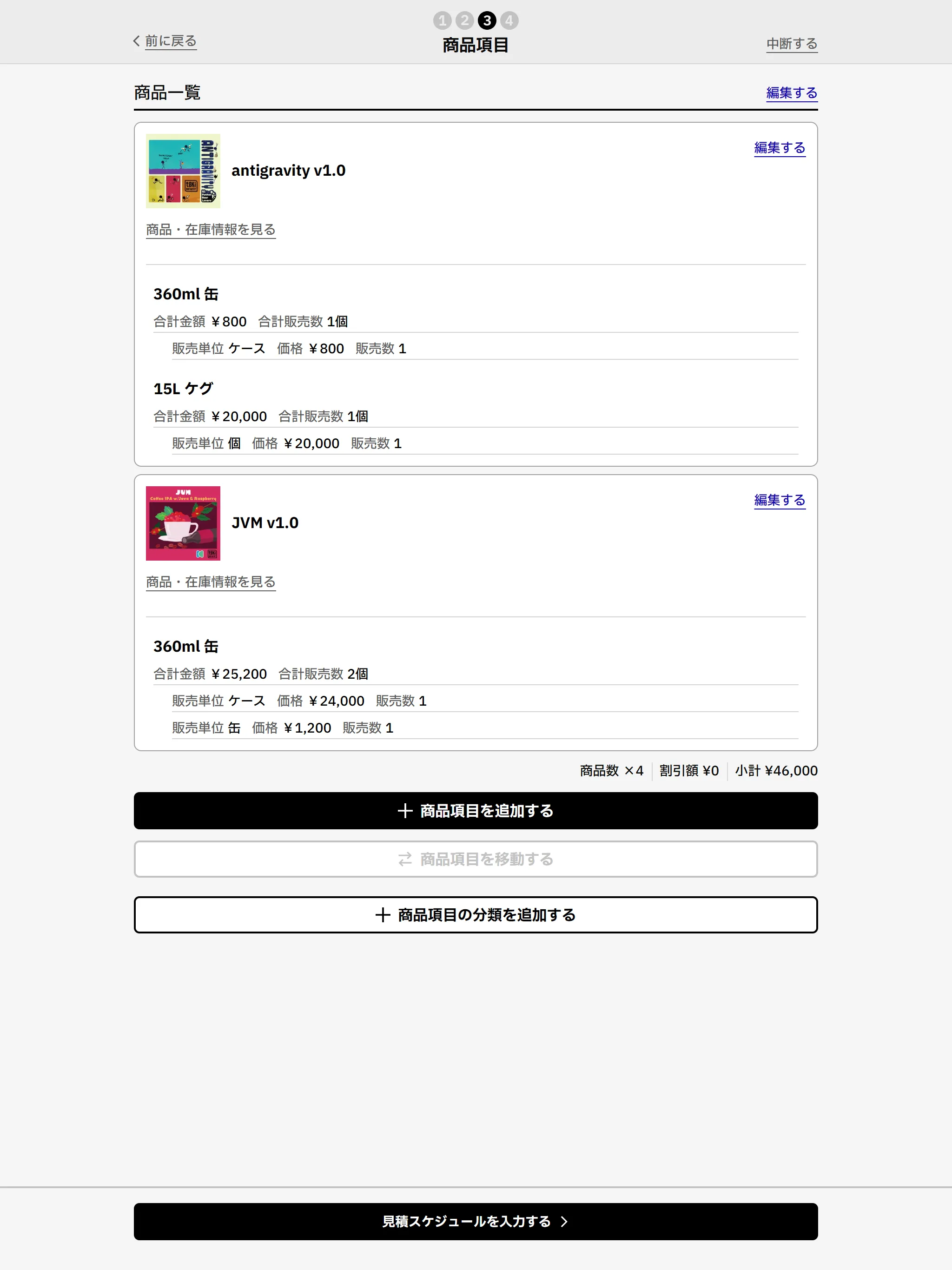The image size is (952, 1270).
Task: Select 商品項目を移動する button
Action: (476, 859)
